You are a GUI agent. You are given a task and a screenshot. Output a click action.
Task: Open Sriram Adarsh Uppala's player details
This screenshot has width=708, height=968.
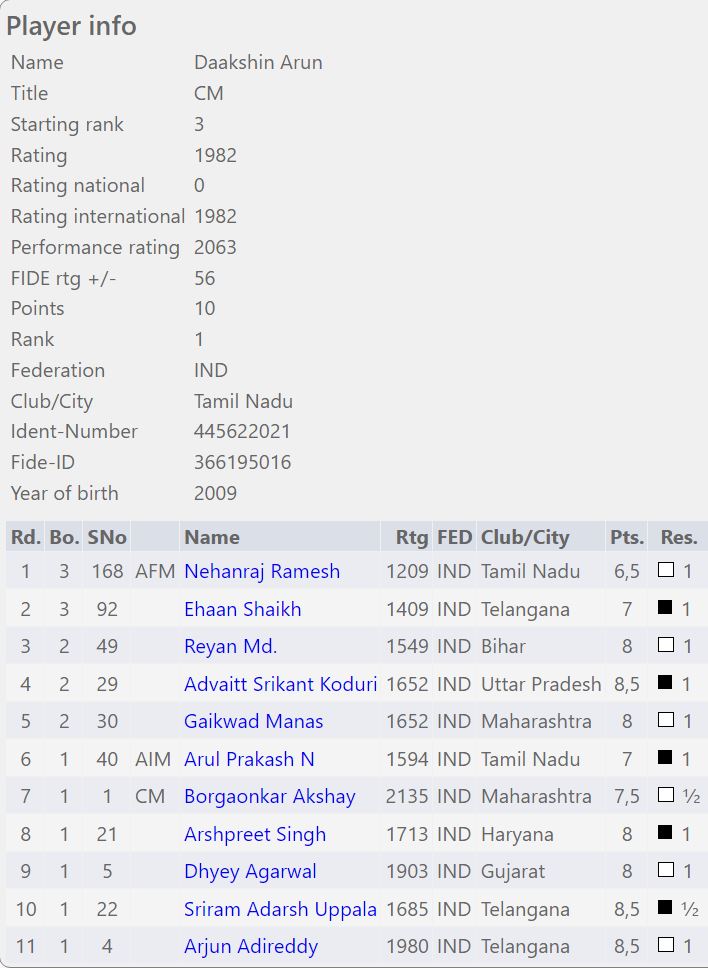coord(280,909)
